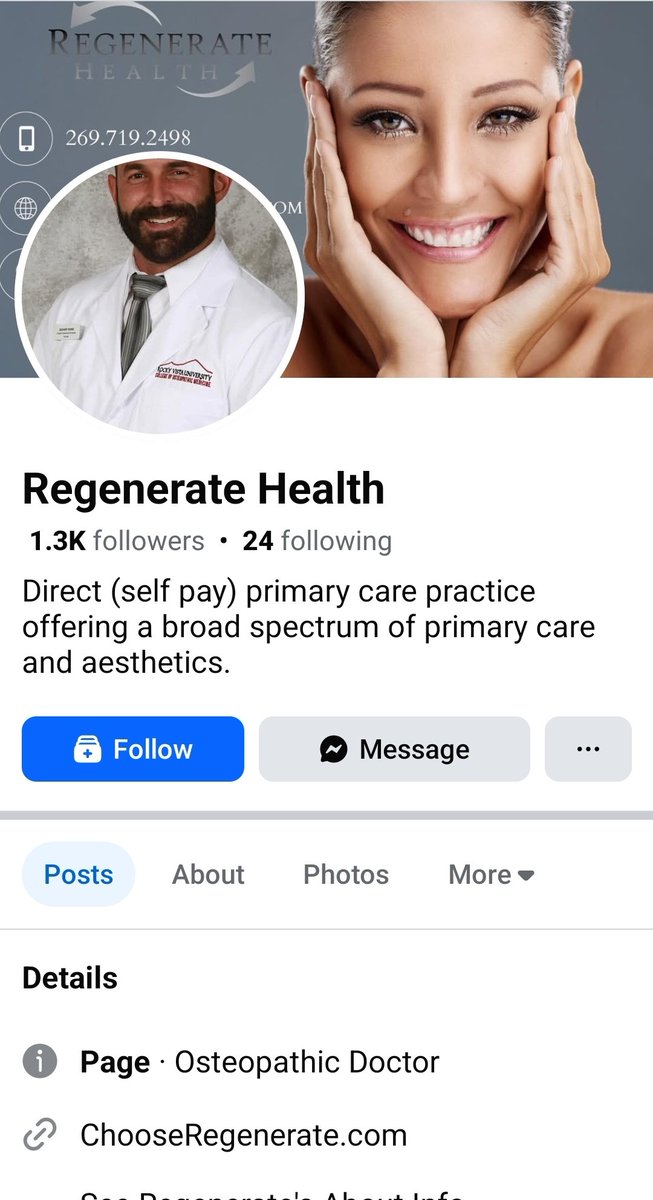Follow the Regenerate Health page
Viewport: 653px width, 1200px height.
133,749
